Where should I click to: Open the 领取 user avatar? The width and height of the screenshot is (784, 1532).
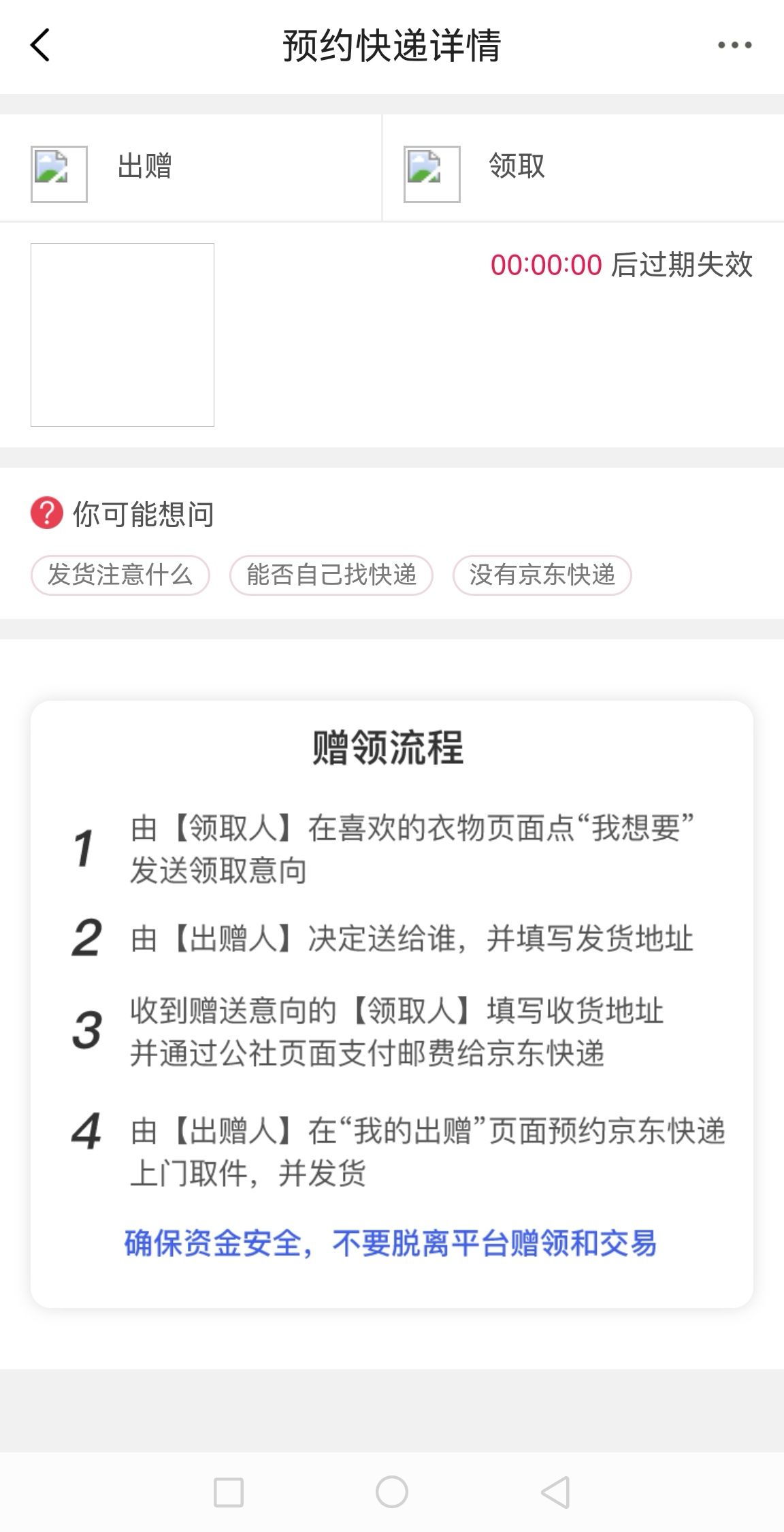click(432, 174)
